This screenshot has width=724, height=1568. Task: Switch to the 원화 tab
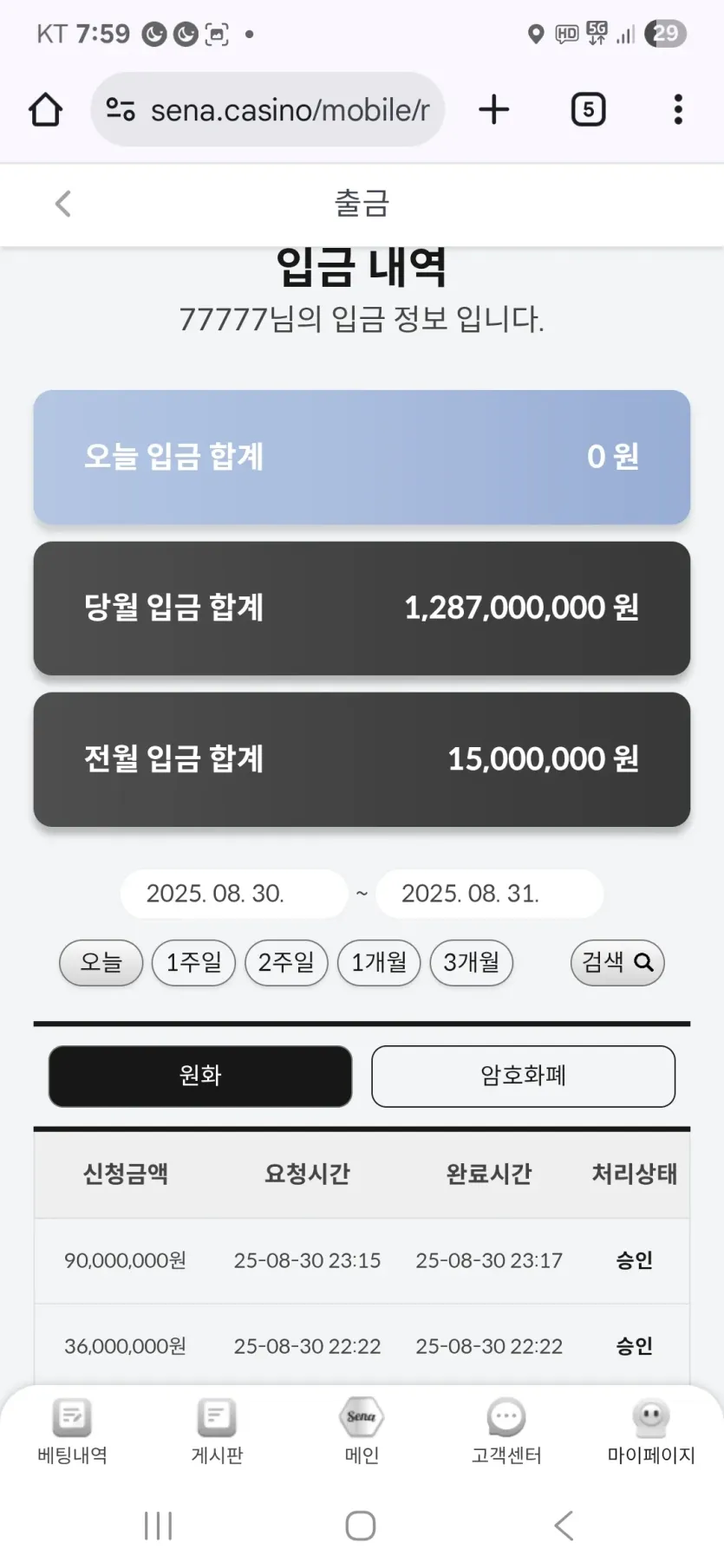pos(200,1077)
